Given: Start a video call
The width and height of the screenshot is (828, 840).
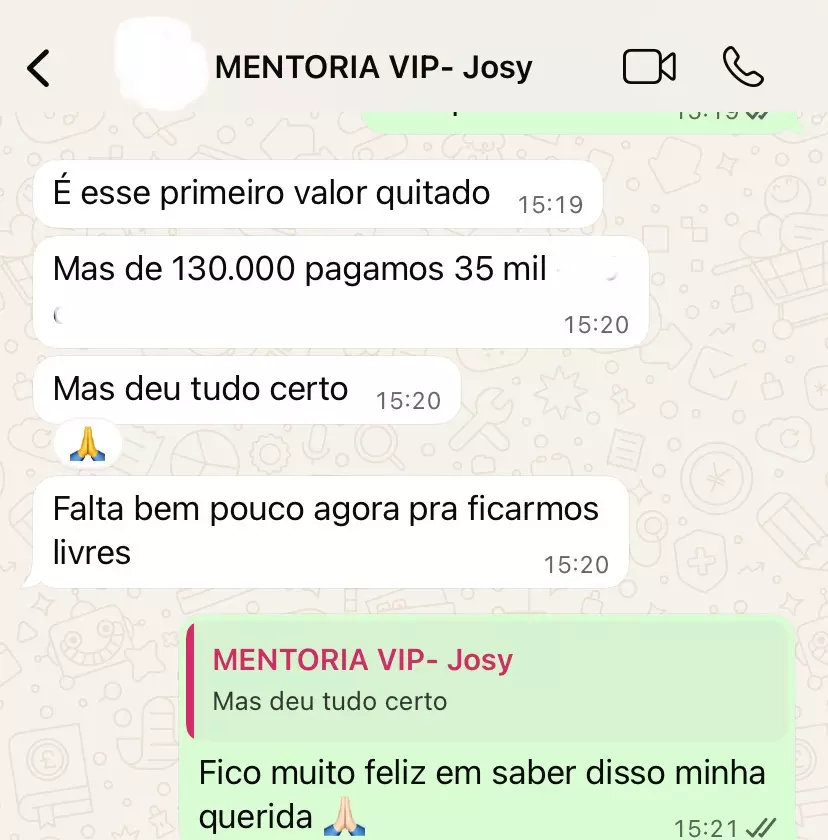Looking at the screenshot, I should (x=650, y=66).
